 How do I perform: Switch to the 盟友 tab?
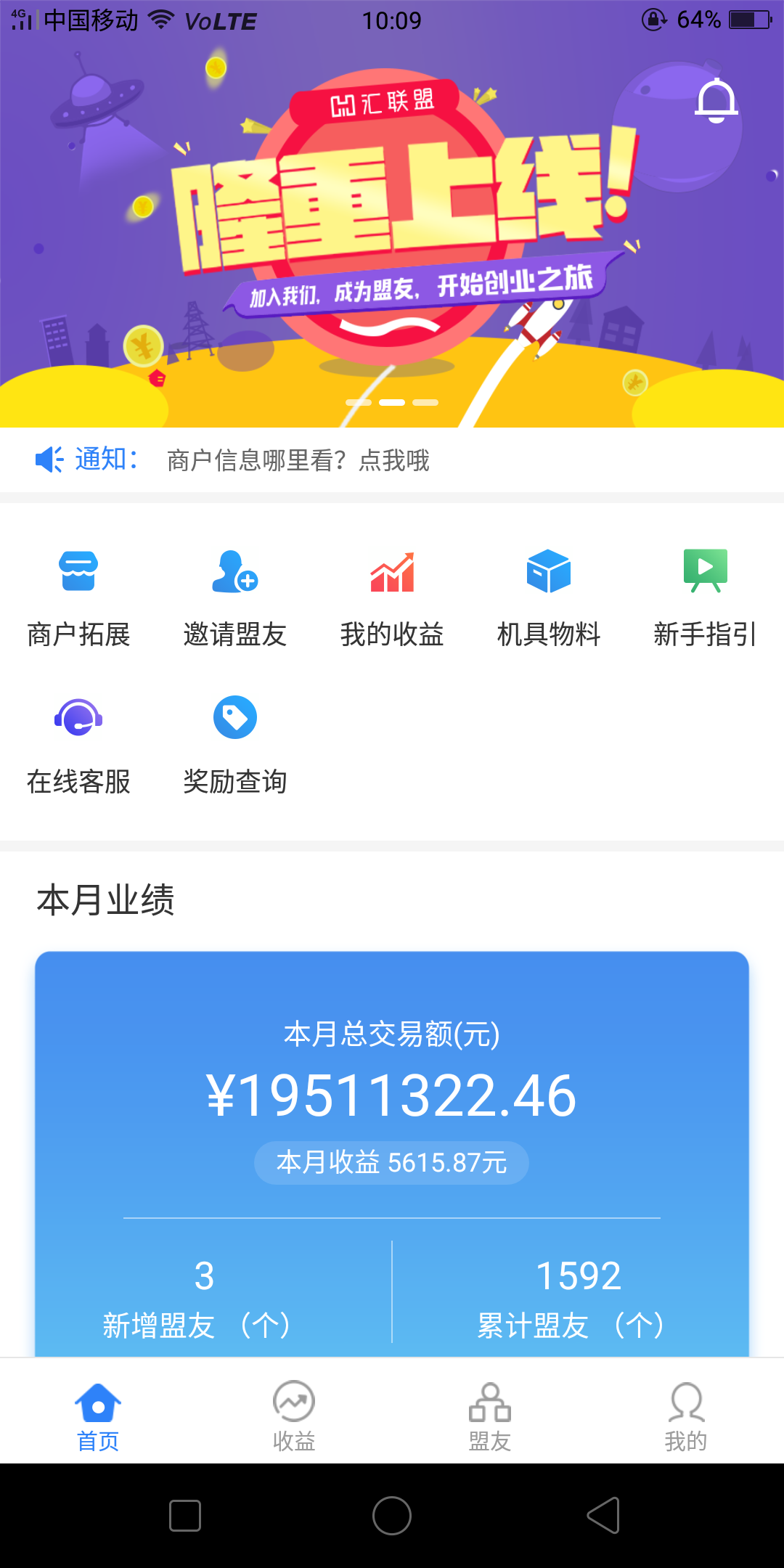click(490, 1416)
